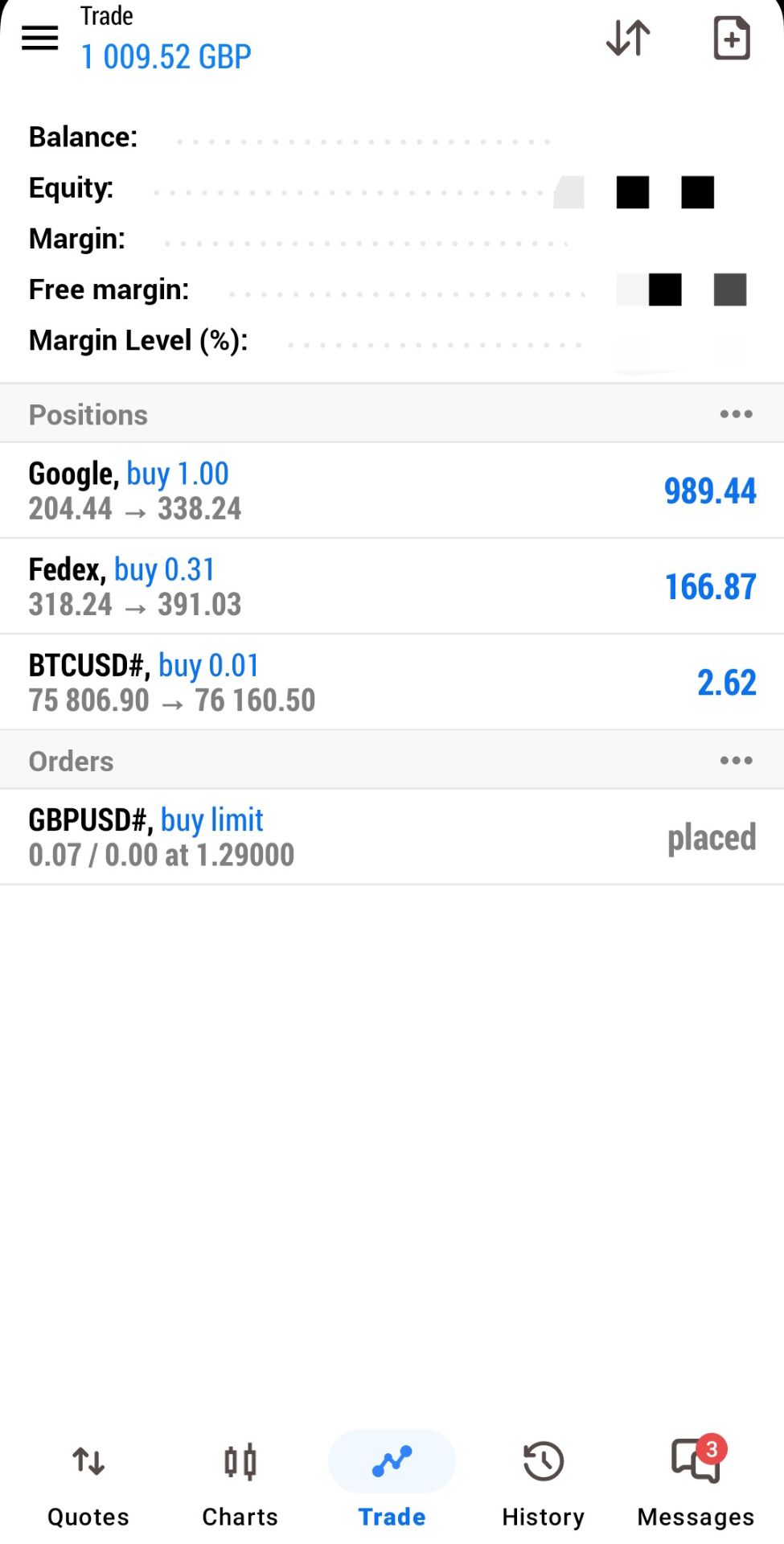The width and height of the screenshot is (784, 1544).
Task: Select the BTCUSD# buy position
Action: point(392,682)
